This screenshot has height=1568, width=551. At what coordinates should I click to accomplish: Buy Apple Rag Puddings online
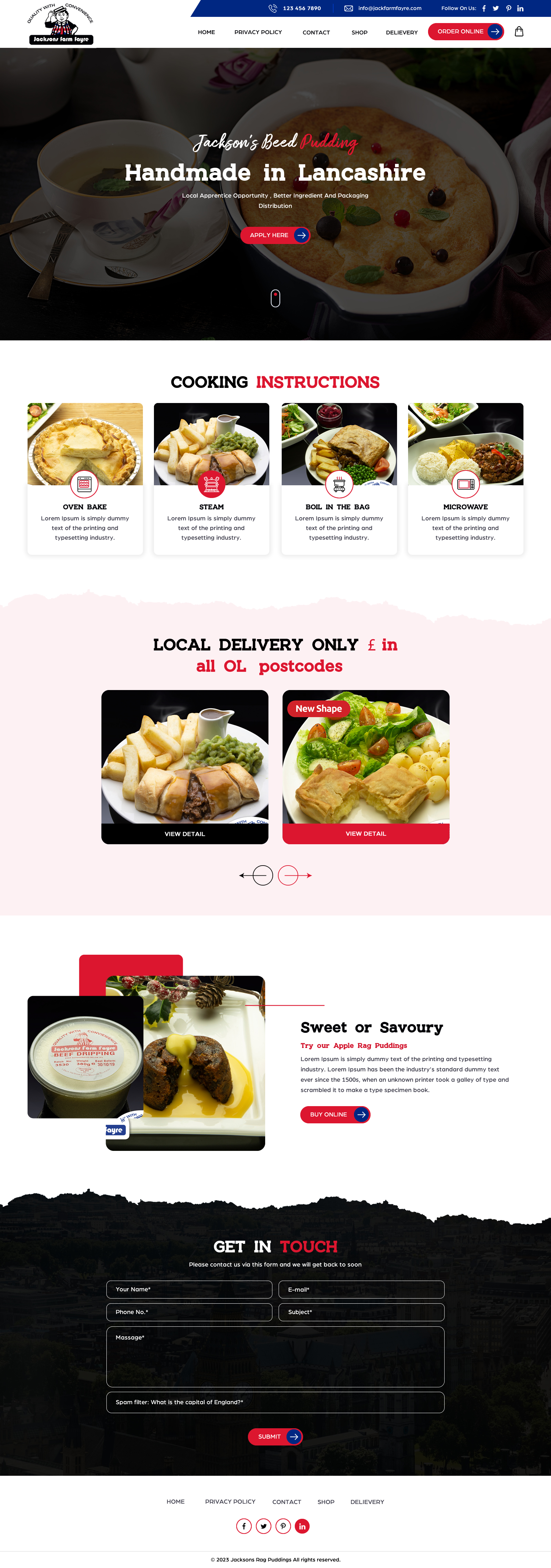pyautogui.click(x=335, y=1114)
